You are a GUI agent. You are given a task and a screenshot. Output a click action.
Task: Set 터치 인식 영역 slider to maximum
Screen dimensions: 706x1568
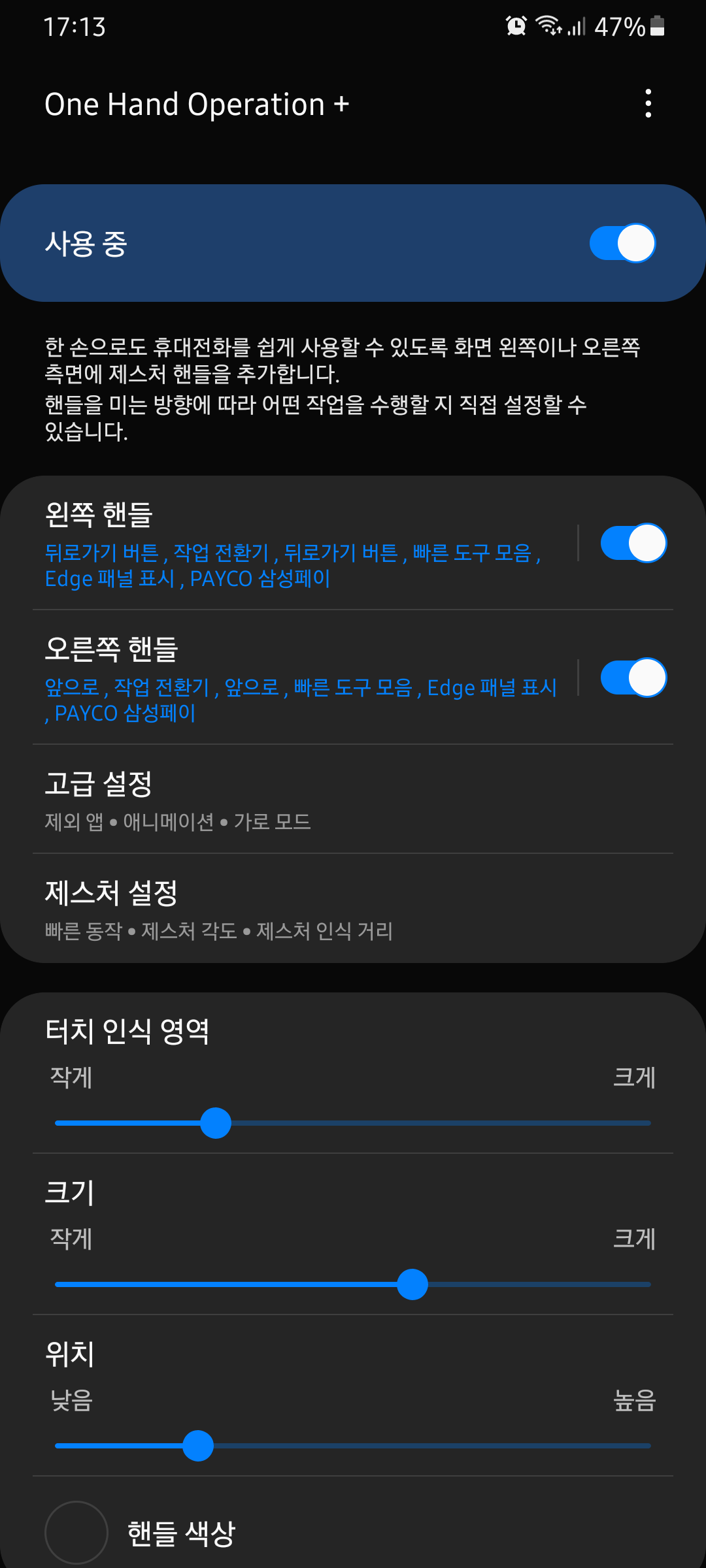[x=649, y=1123]
